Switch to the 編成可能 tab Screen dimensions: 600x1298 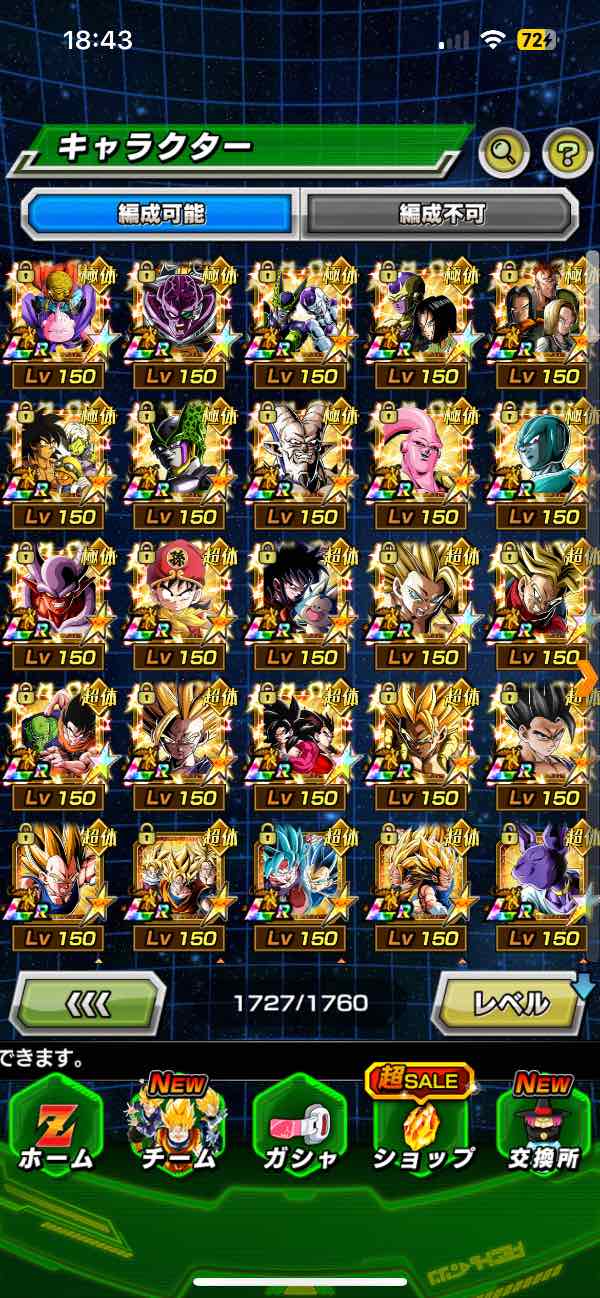pos(160,213)
